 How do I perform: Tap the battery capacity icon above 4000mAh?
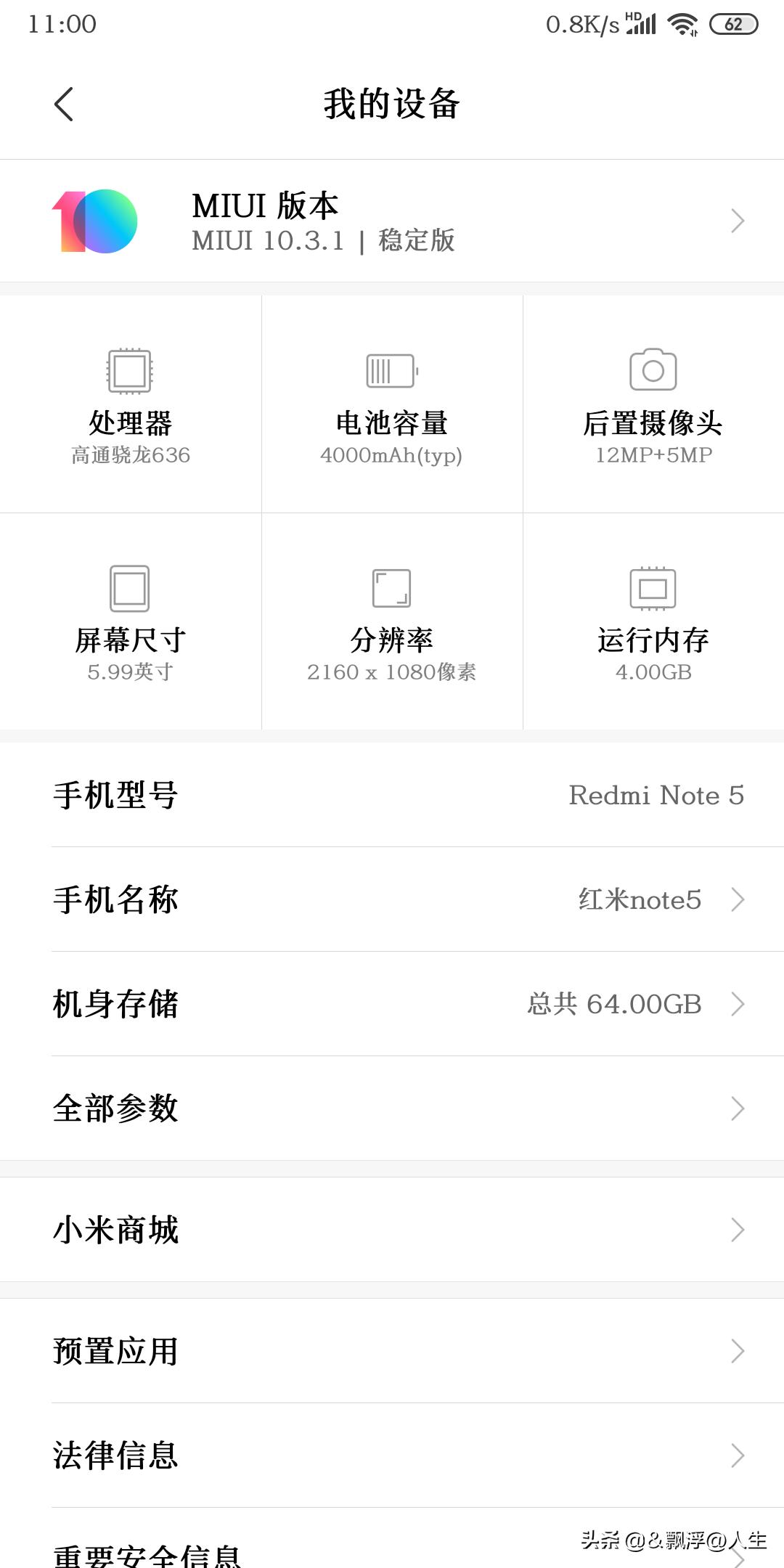pyautogui.click(x=391, y=370)
